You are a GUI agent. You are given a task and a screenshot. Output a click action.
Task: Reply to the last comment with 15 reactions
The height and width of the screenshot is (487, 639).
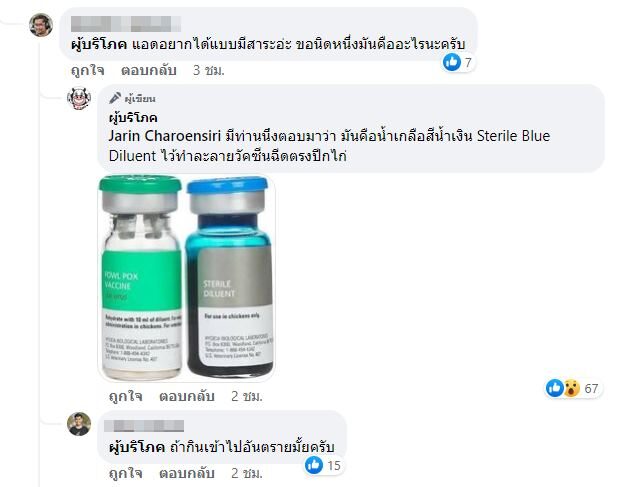click(186, 471)
